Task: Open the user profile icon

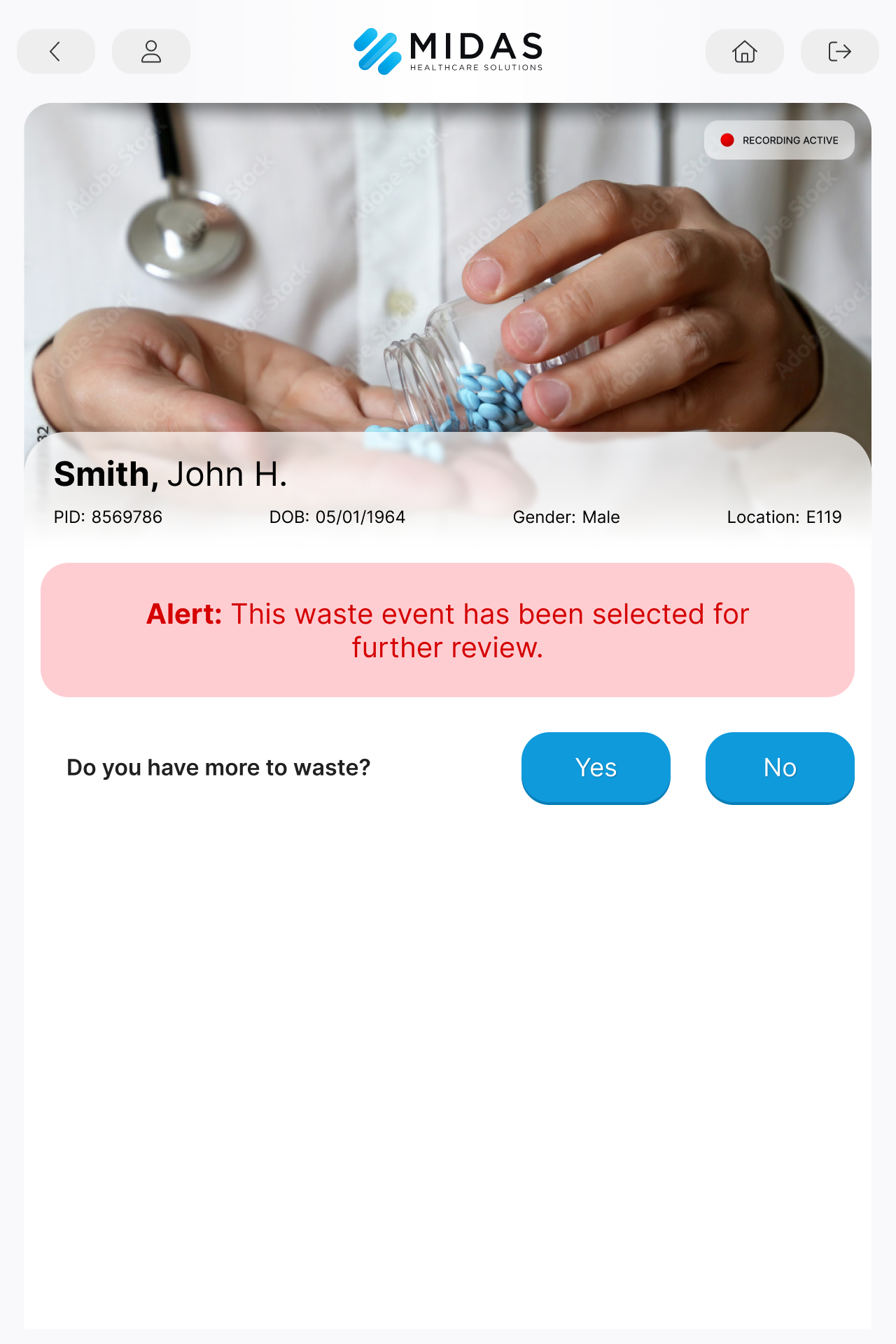Action: tap(151, 52)
